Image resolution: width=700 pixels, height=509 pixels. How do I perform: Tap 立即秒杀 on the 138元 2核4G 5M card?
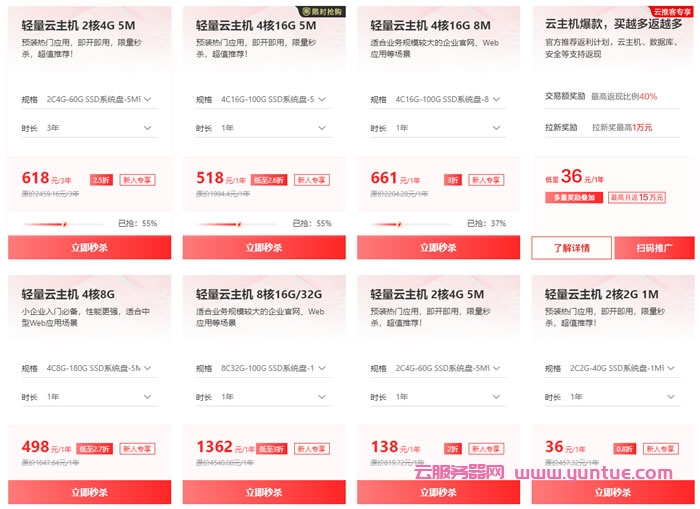pyautogui.click(x=438, y=492)
